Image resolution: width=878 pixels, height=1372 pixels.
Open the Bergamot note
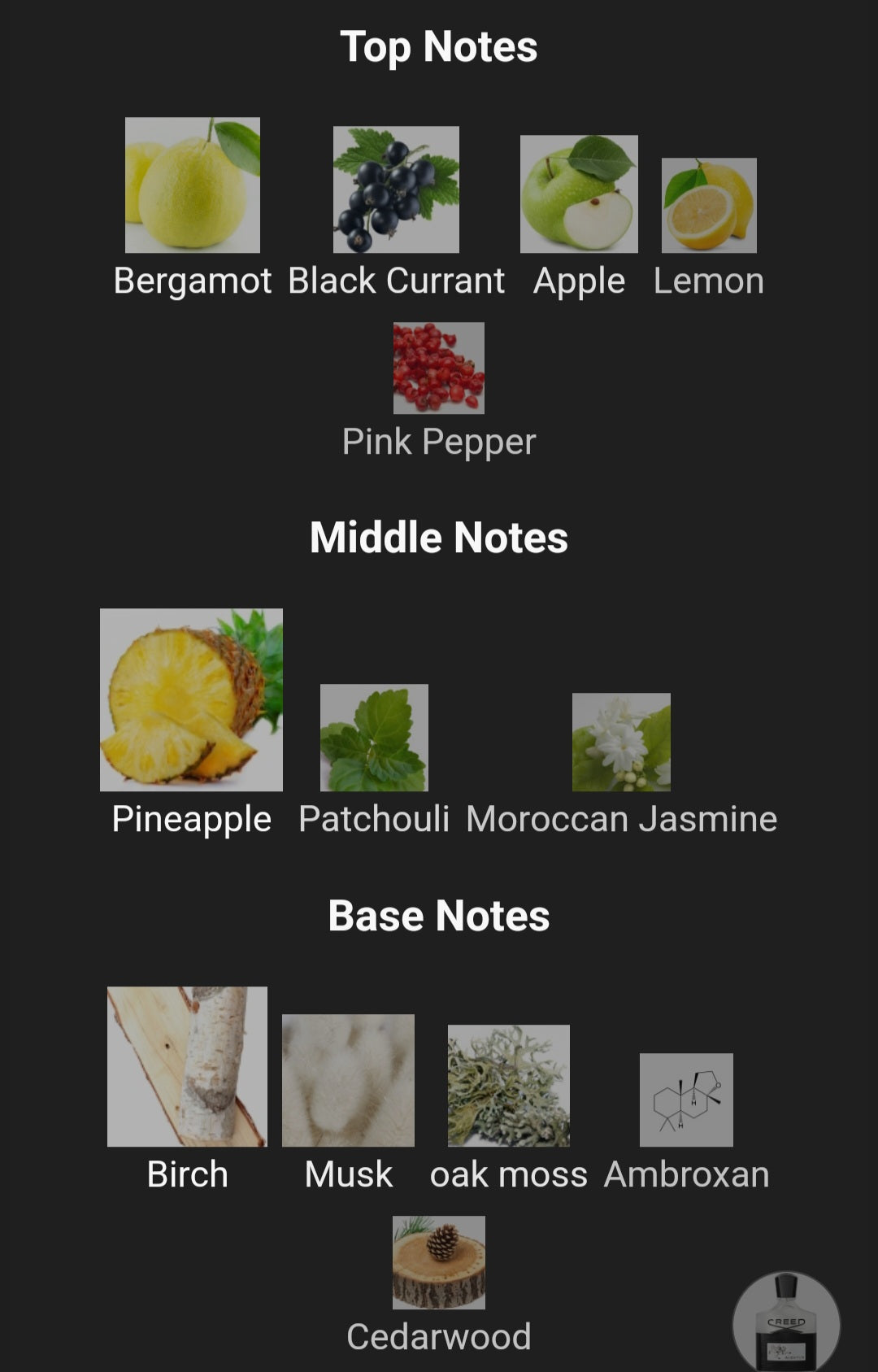193,185
